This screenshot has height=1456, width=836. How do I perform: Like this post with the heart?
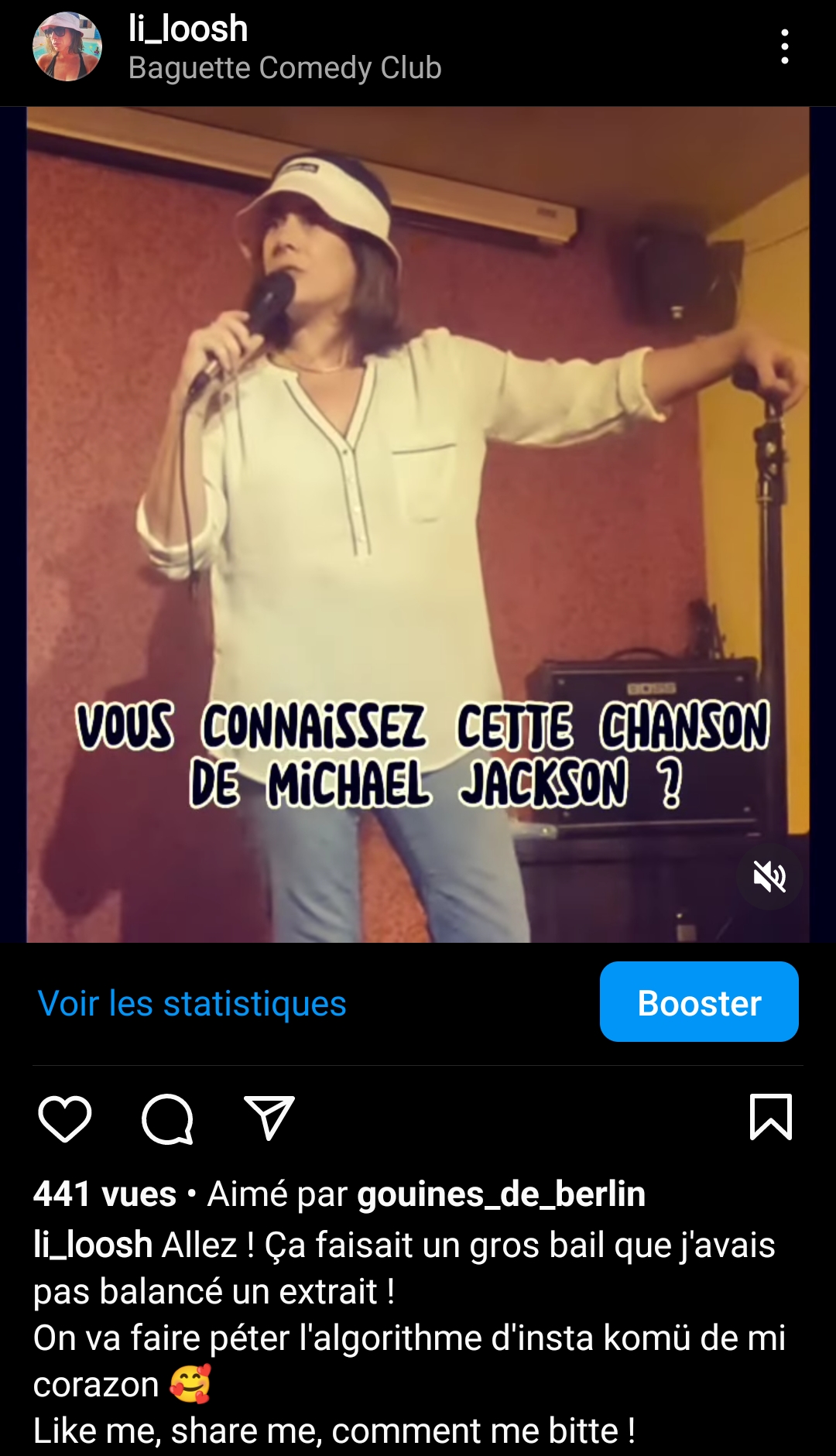pyautogui.click(x=65, y=1119)
